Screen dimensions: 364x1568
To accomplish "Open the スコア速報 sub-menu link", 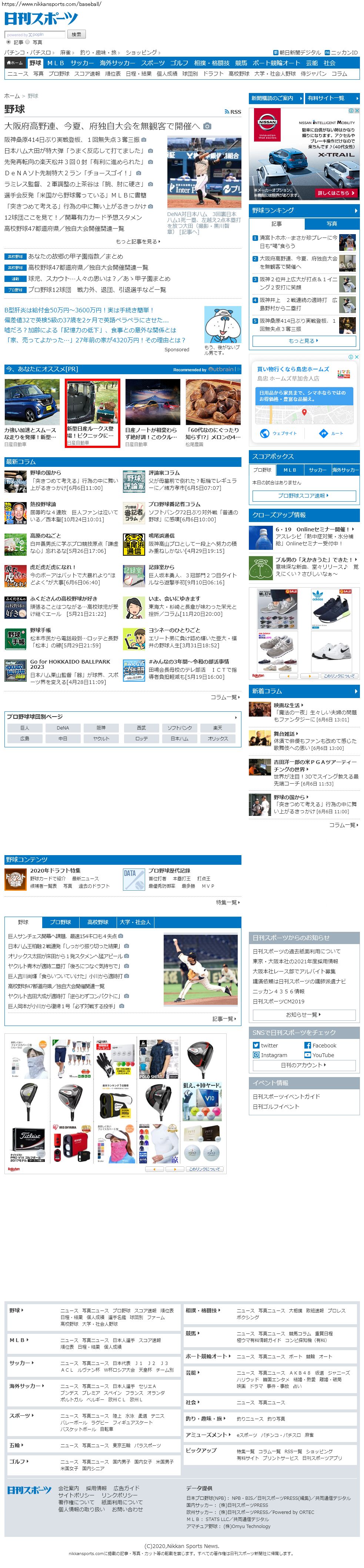I will pos(86,74).
